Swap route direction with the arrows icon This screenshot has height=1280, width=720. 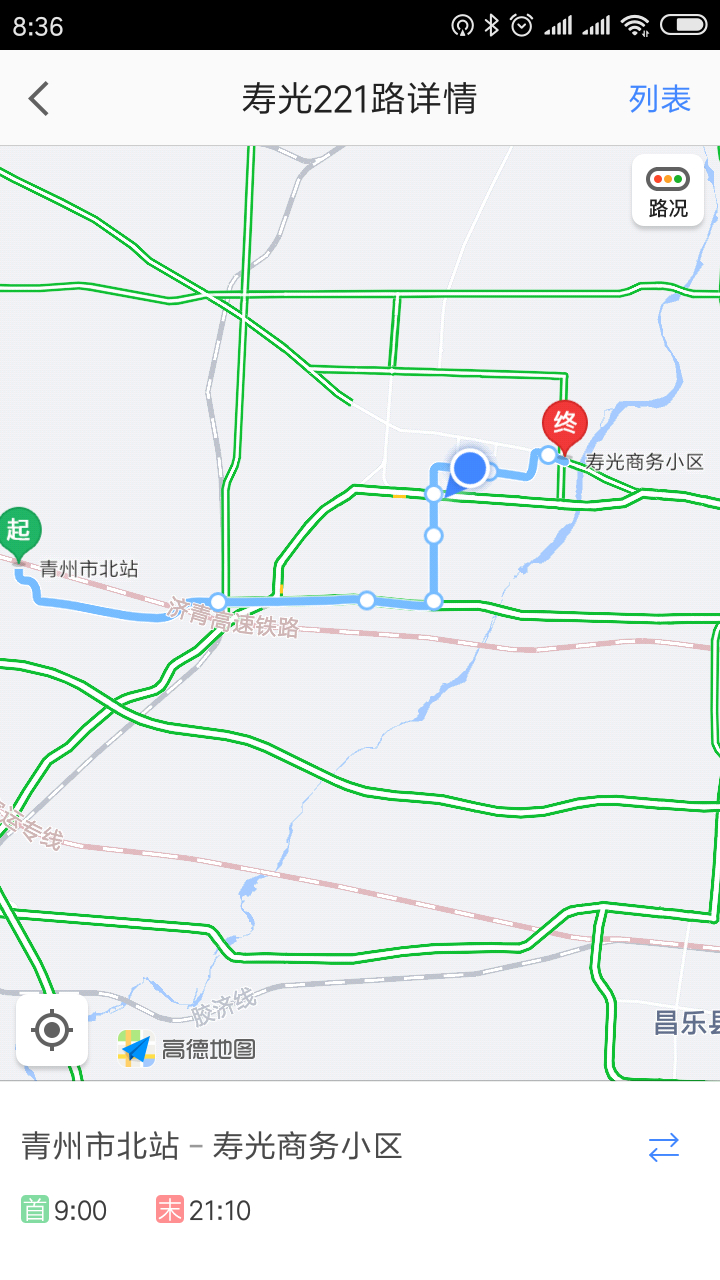pos(664,1147)
